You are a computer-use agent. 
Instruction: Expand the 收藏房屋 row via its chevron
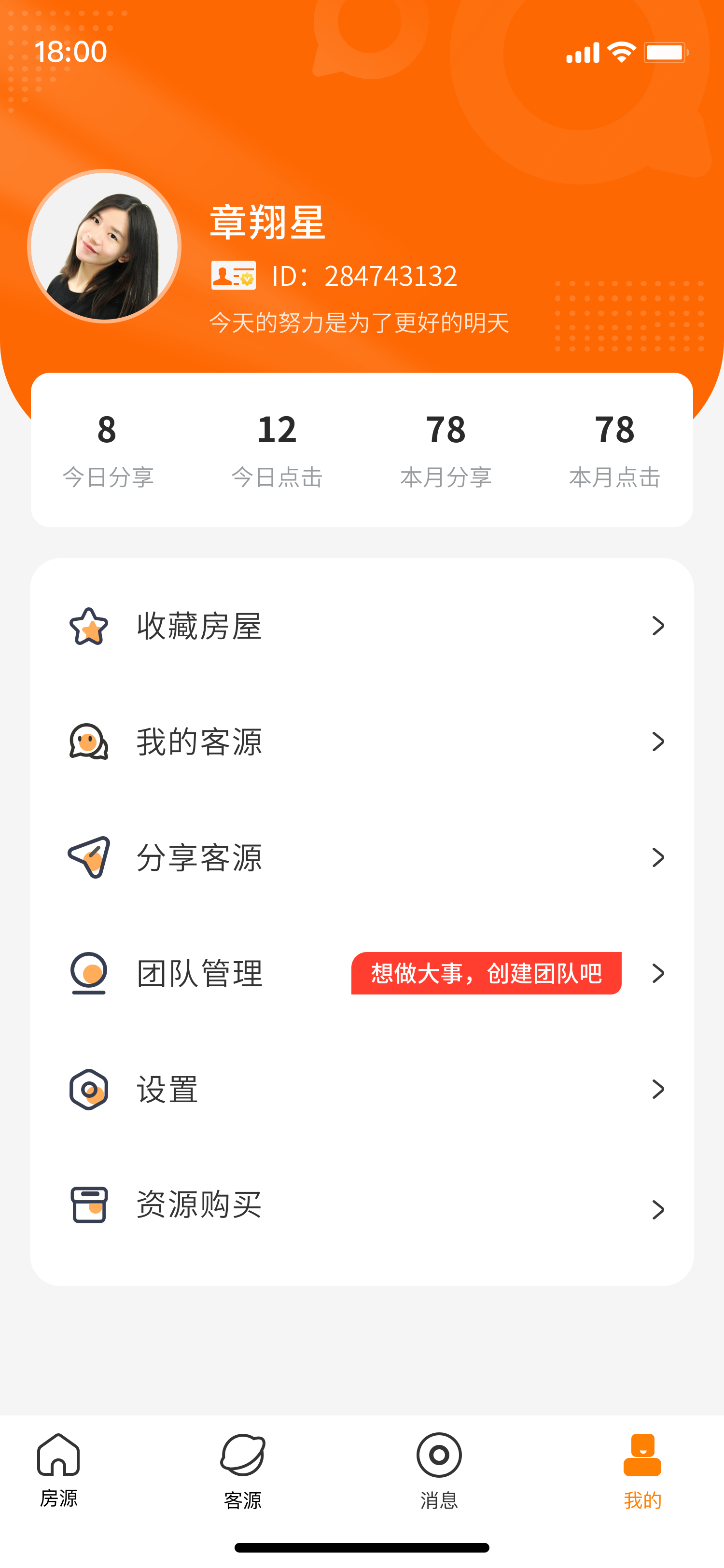[x=658, y=626]
